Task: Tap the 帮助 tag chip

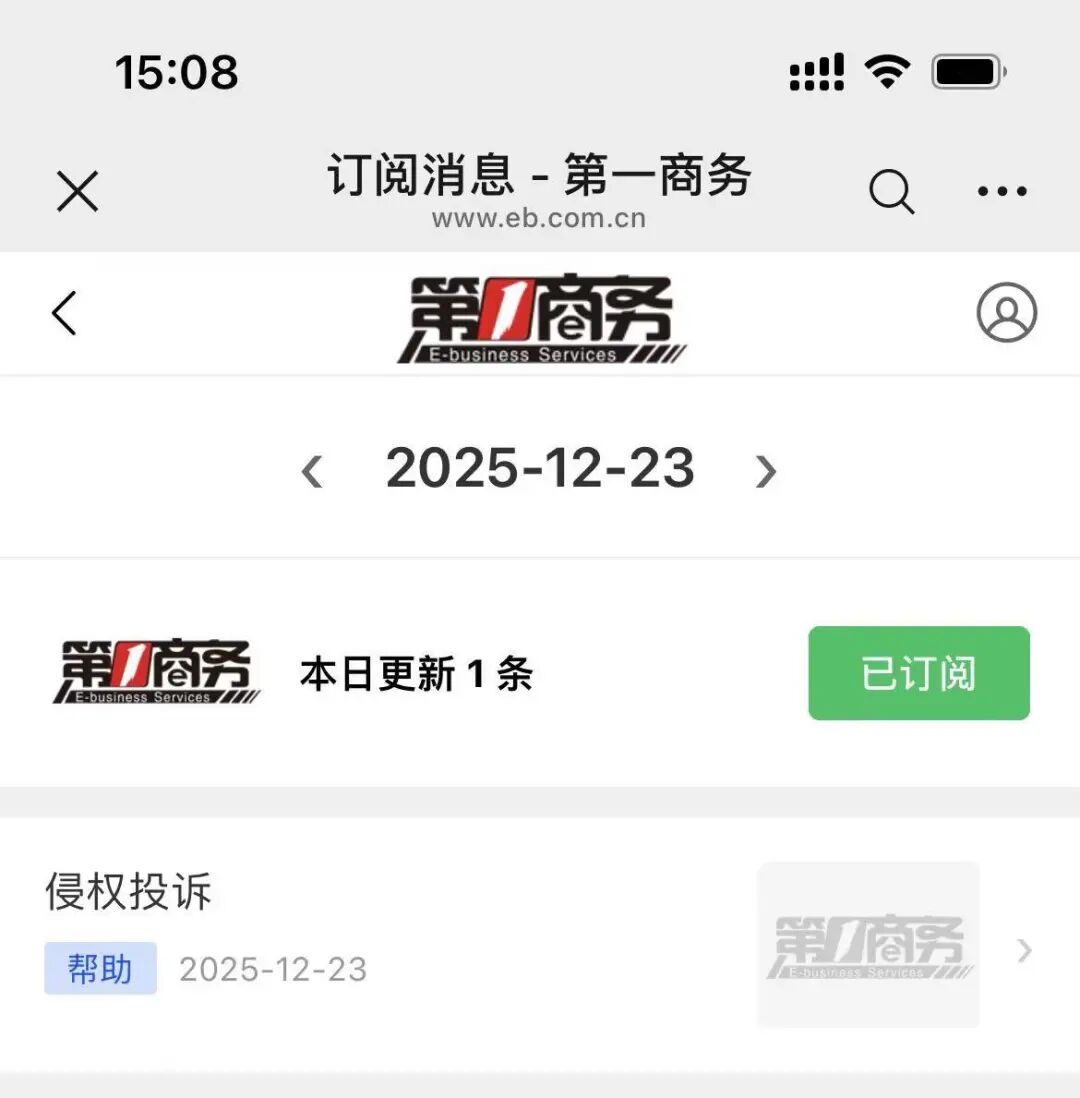Action: pos(100,968)
